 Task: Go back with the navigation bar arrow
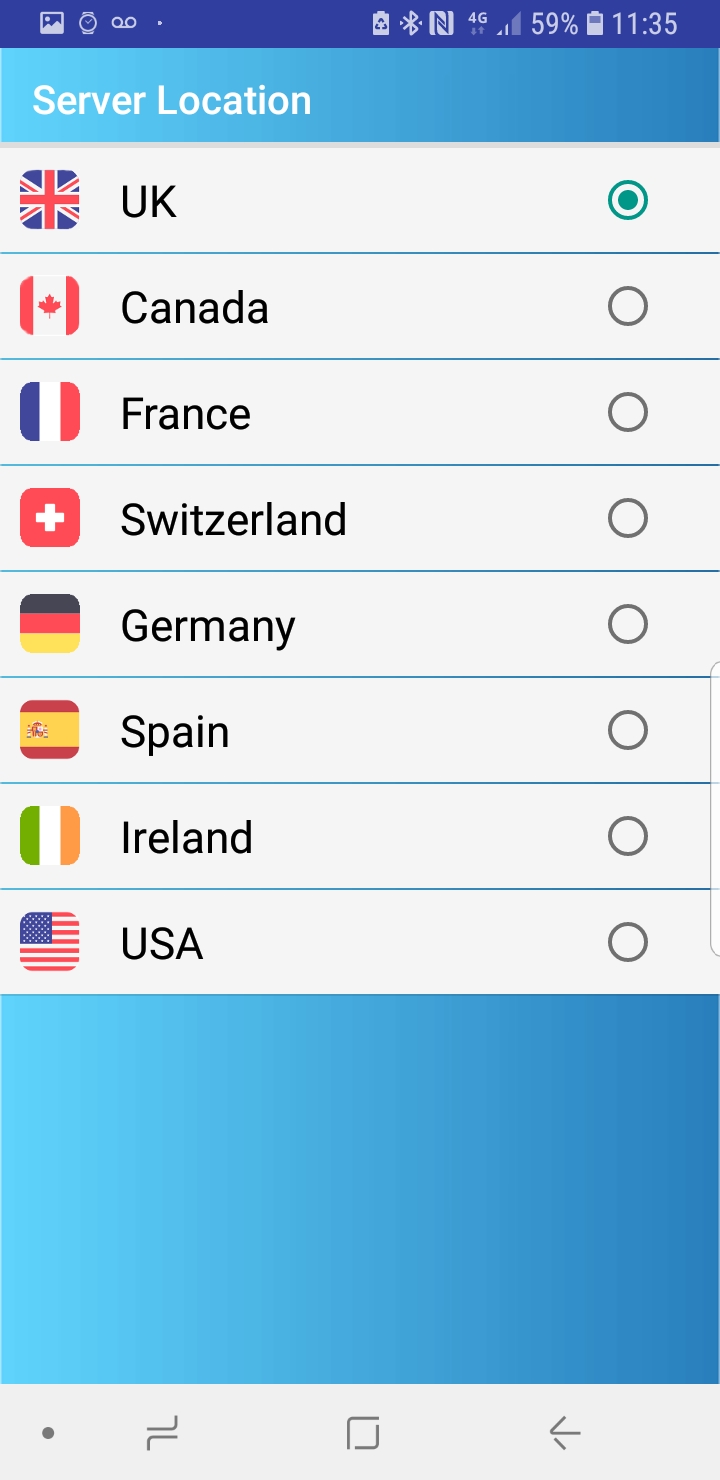coord(565,1433)
